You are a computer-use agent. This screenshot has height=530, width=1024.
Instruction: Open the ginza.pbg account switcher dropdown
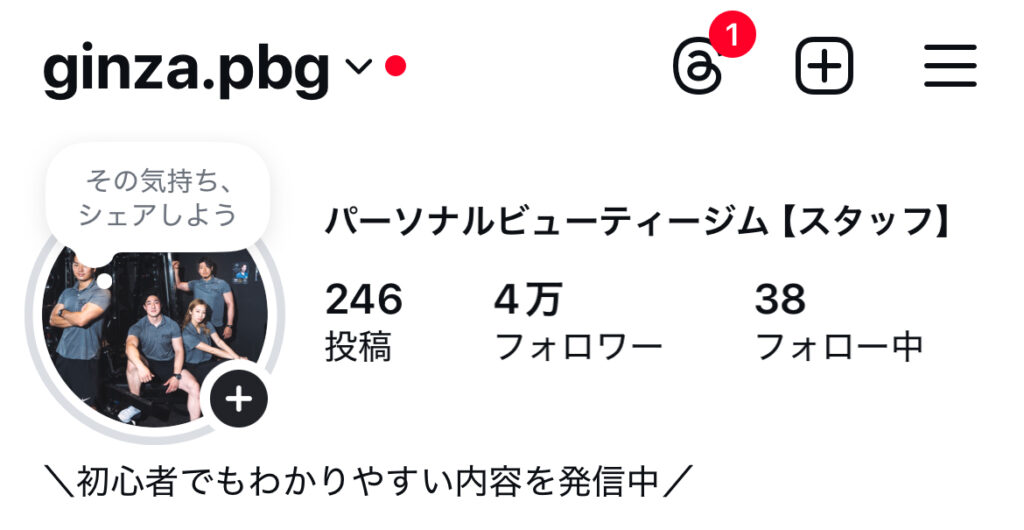point(357,68)
